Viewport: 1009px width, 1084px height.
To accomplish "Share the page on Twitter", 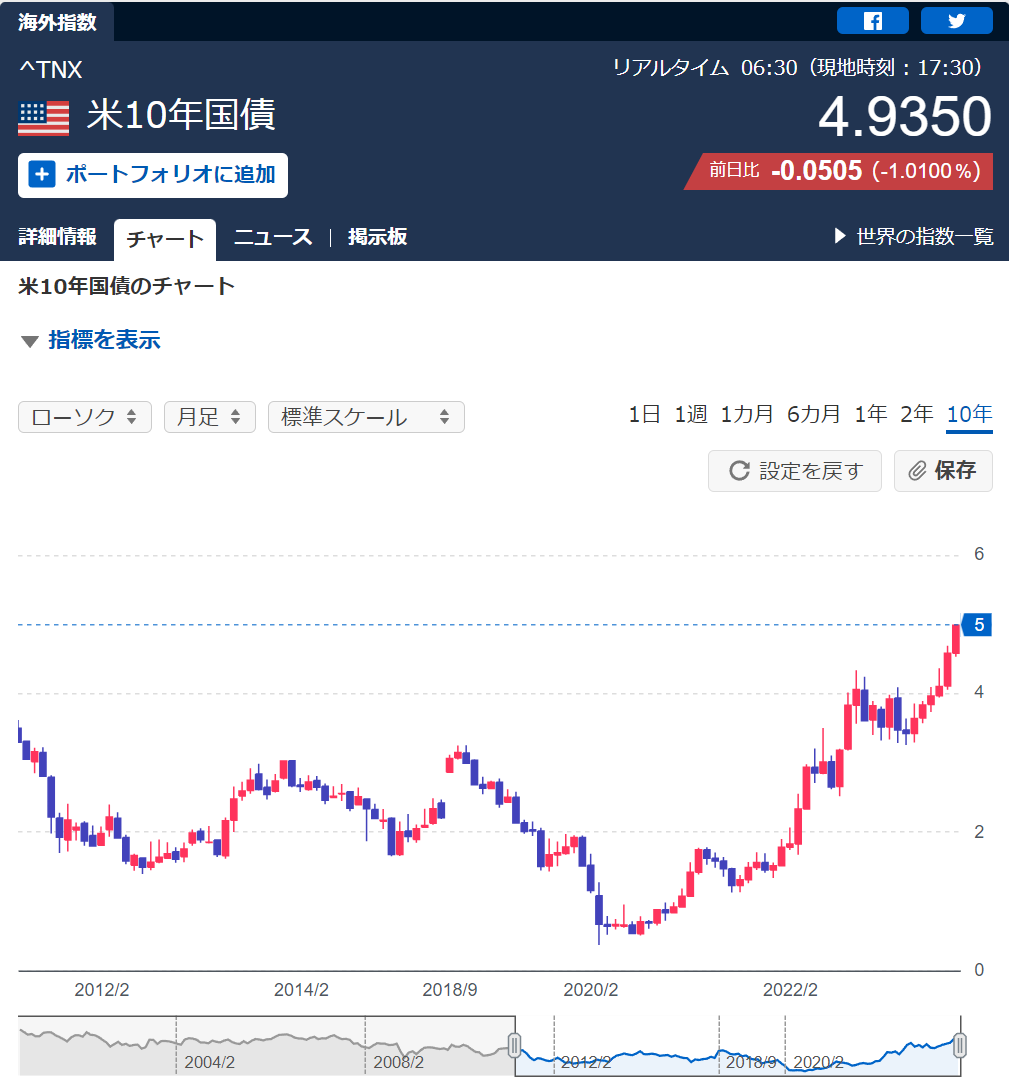I will pyautogui.click(x=956, y=21).
